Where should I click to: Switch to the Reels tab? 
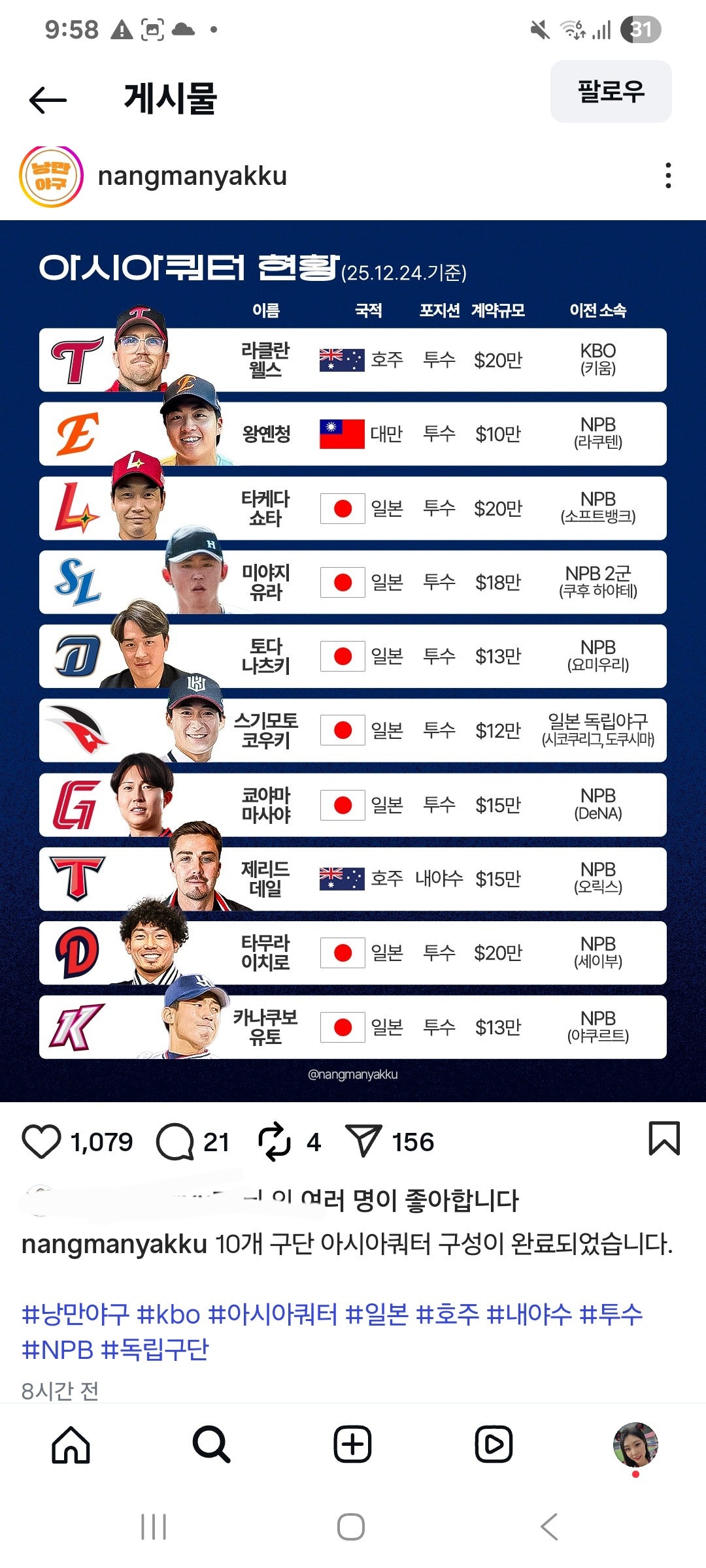tap(494, 1445)
